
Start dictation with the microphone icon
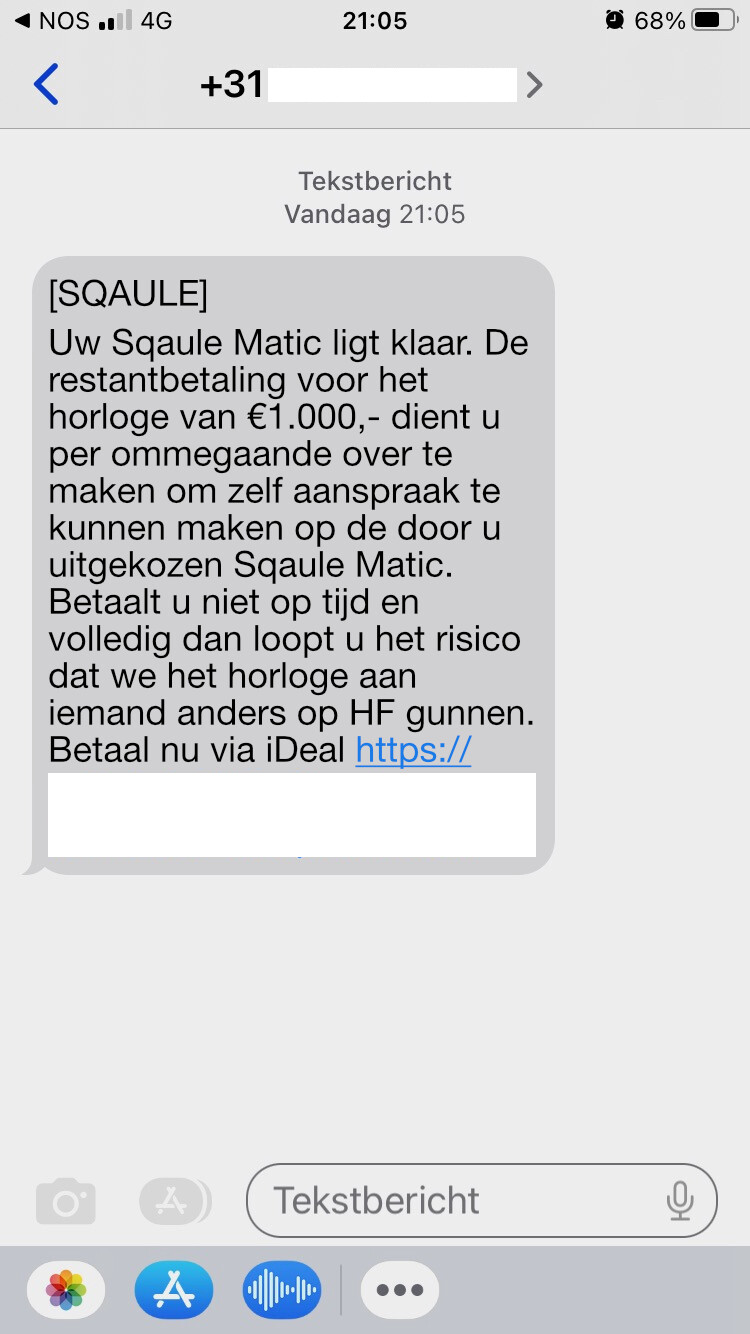point(680,1200)
